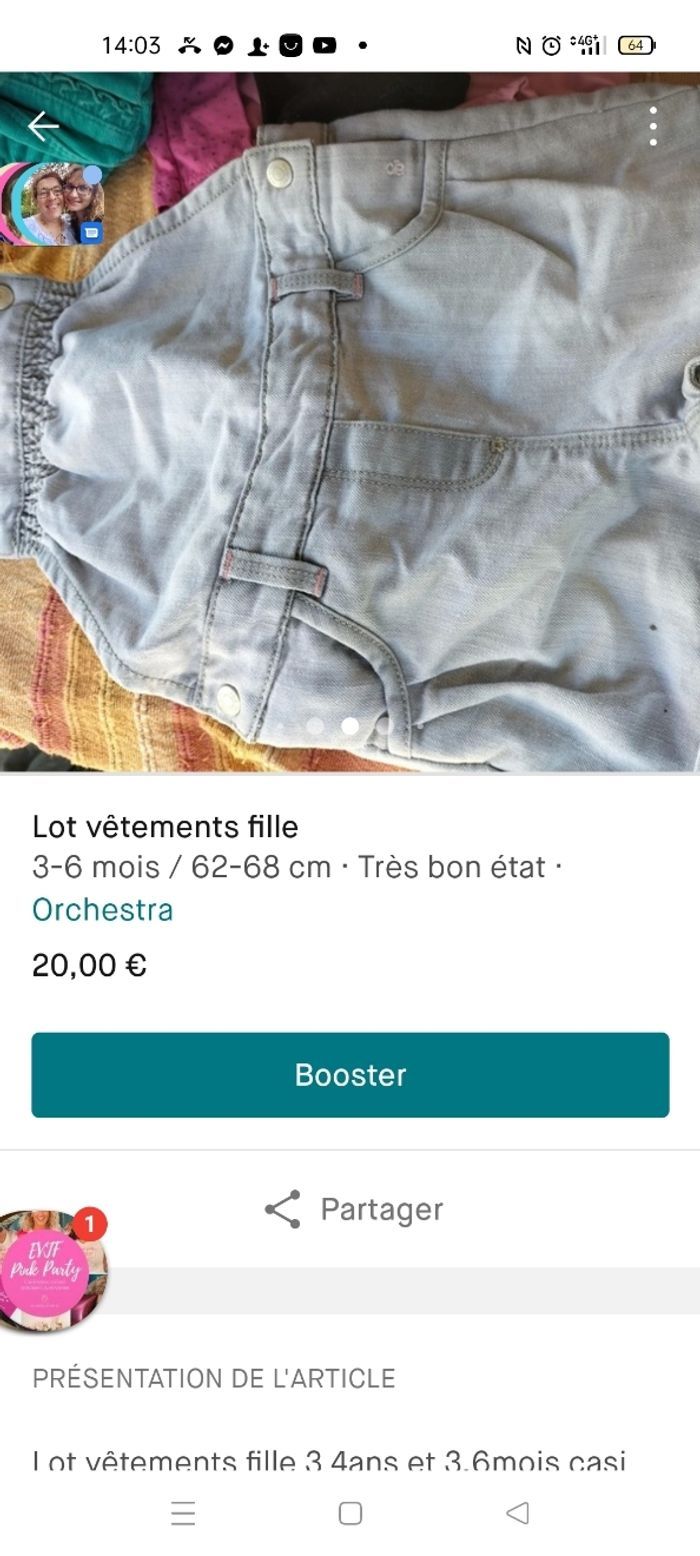Open the three-dot overflow menu
The image size is (700, 1556).
[x=653, y=126]
